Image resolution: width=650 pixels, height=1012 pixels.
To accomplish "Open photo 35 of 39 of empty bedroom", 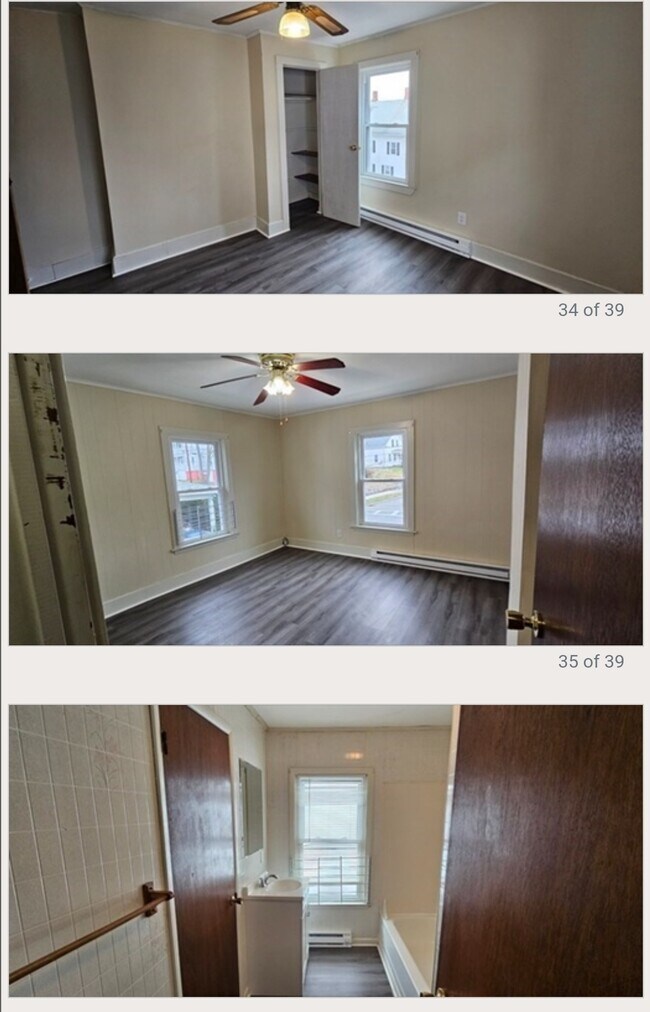I will click(x=325, y=498).
